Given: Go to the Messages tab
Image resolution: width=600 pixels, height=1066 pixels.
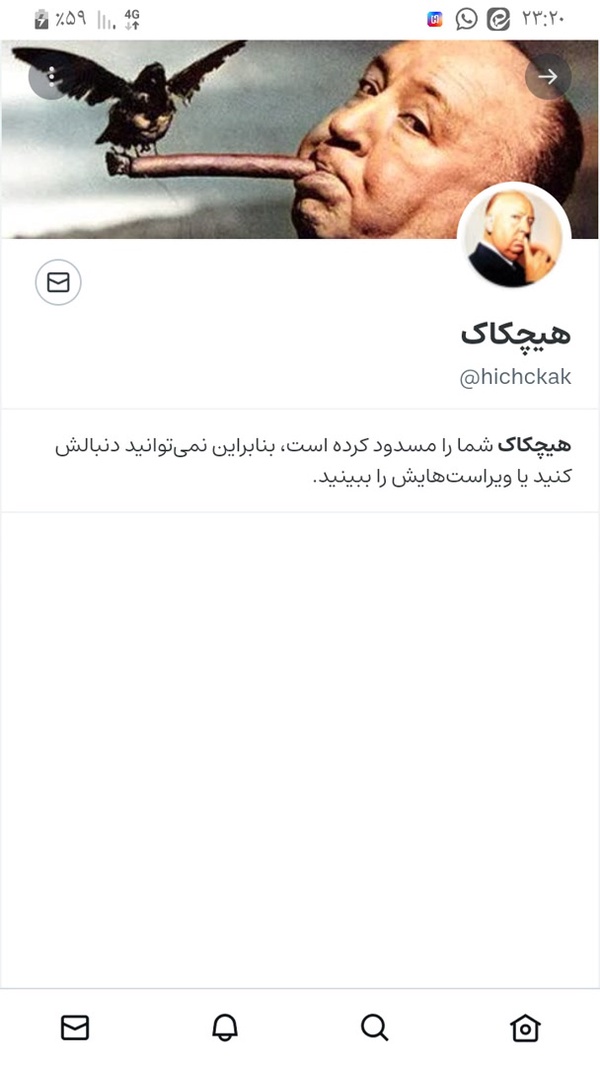Looking at the screenshot, I should pyautogui.click(x=75, y=1027).
